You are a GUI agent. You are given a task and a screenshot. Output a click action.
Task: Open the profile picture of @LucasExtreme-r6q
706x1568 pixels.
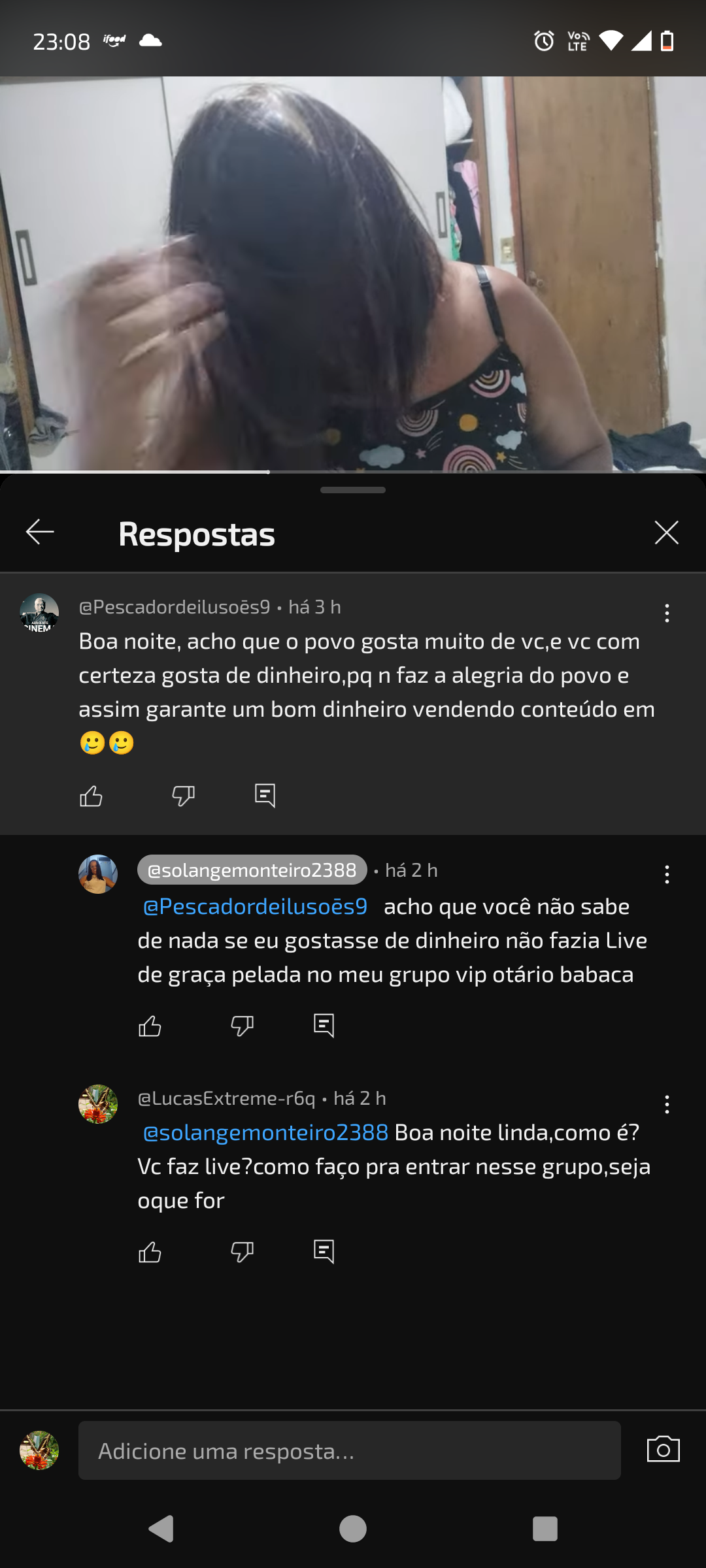98,1104
